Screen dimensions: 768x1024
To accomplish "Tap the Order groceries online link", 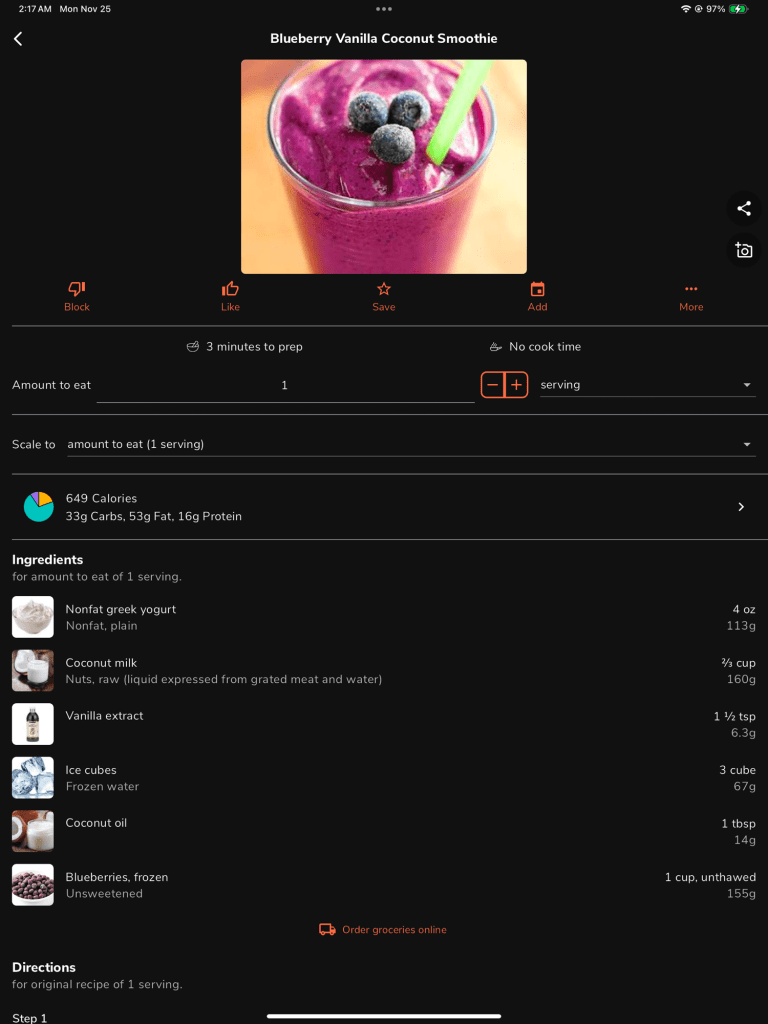I will (x=384, y=930).
